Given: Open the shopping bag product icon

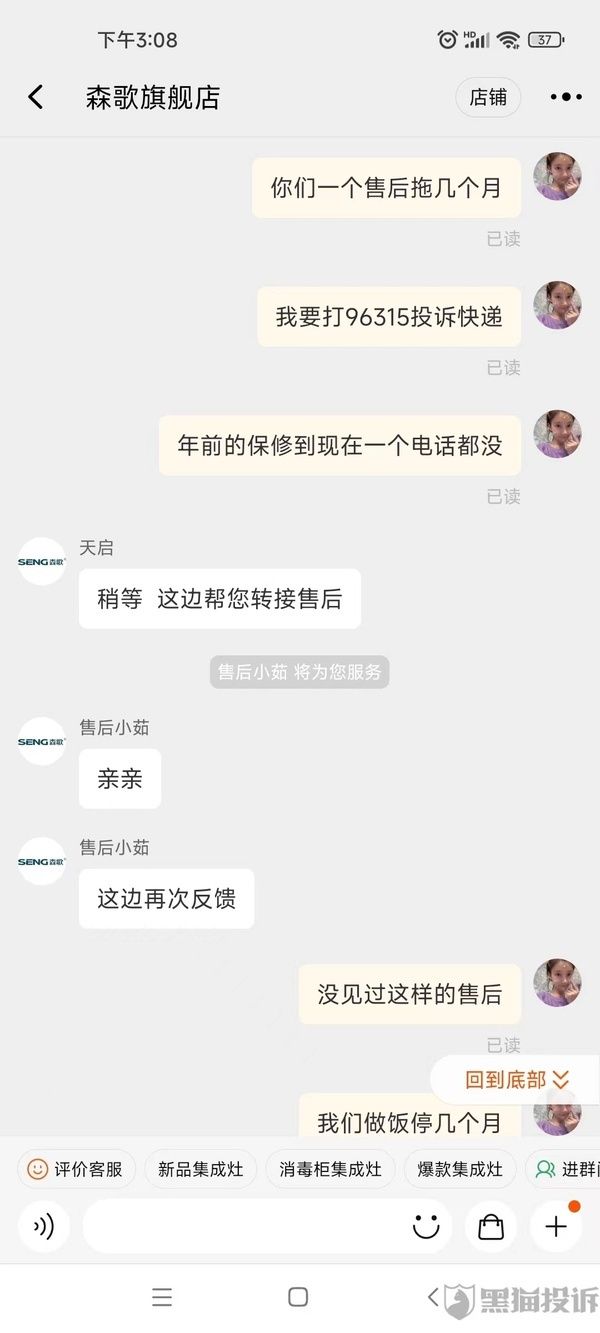Looking at the screenshot, I should (491, 1227).
